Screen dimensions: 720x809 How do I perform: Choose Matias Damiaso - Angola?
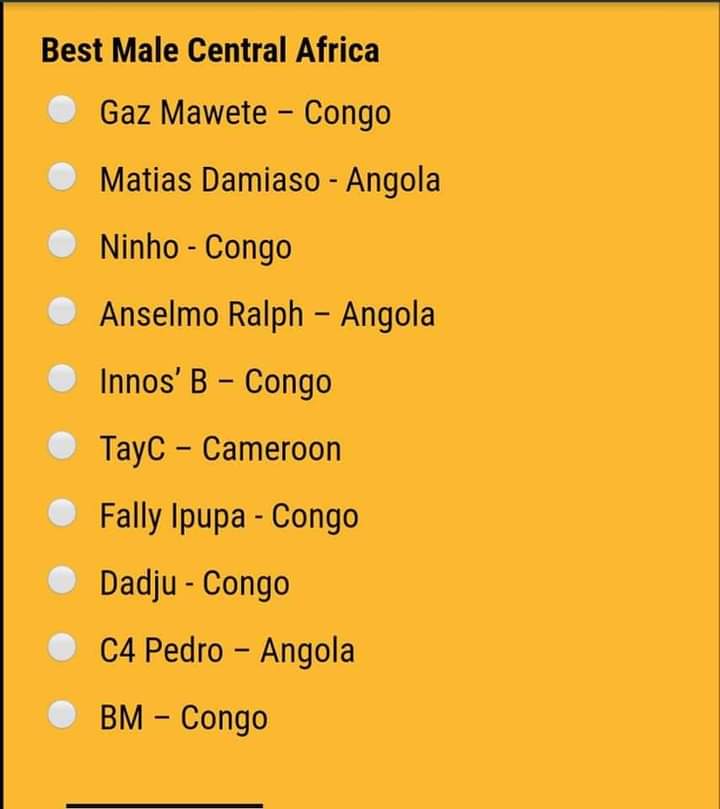pos(63,177)
